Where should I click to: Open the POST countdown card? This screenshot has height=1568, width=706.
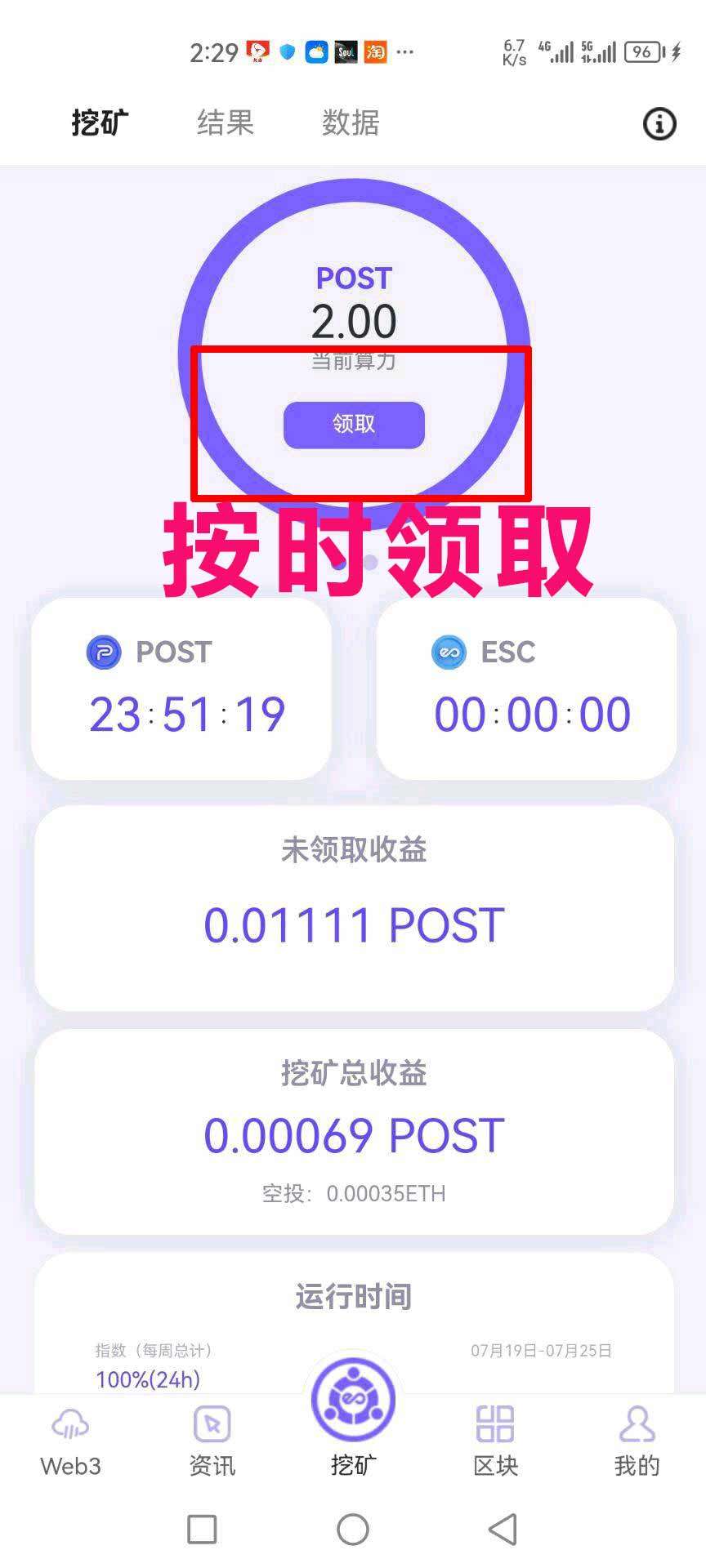(181, 688)
